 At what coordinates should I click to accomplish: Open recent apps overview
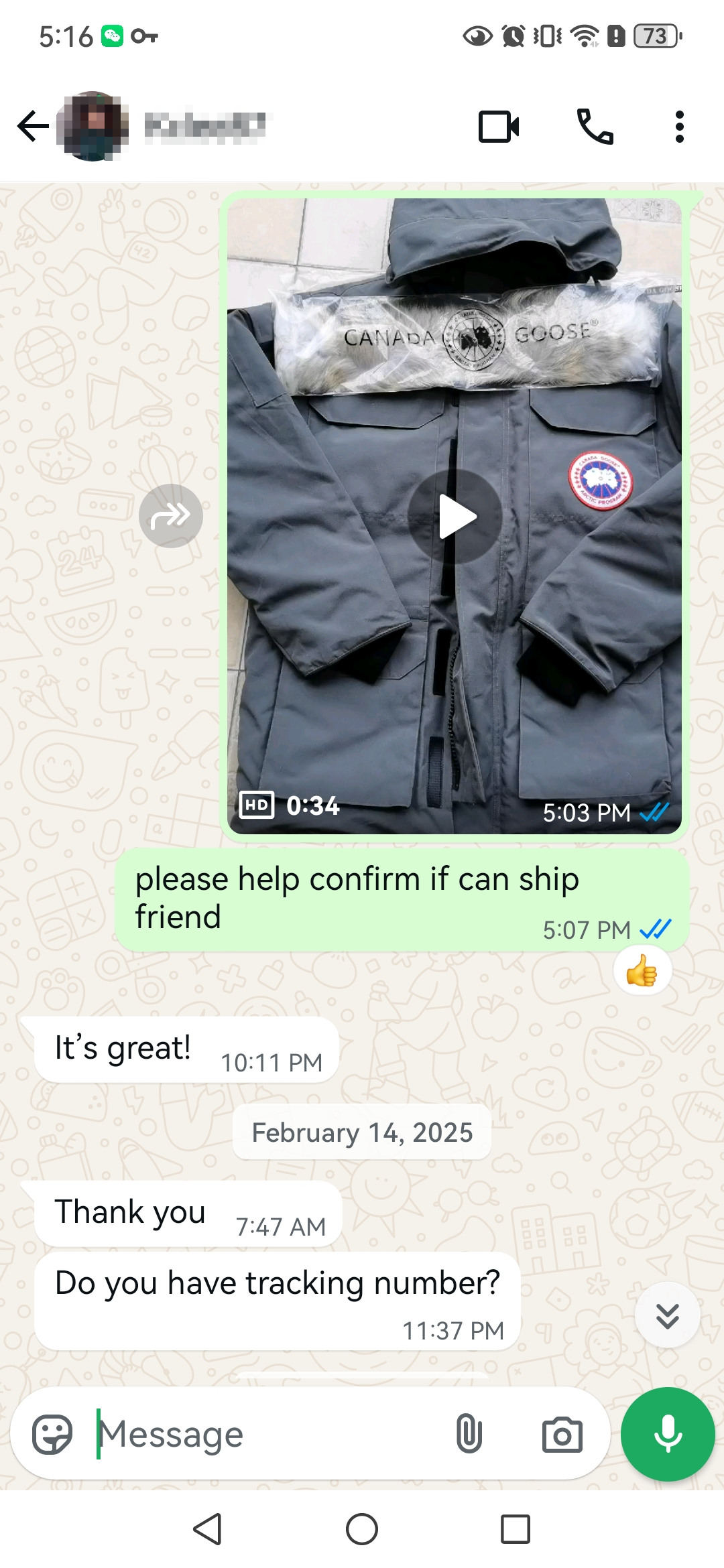(516, 1530)
